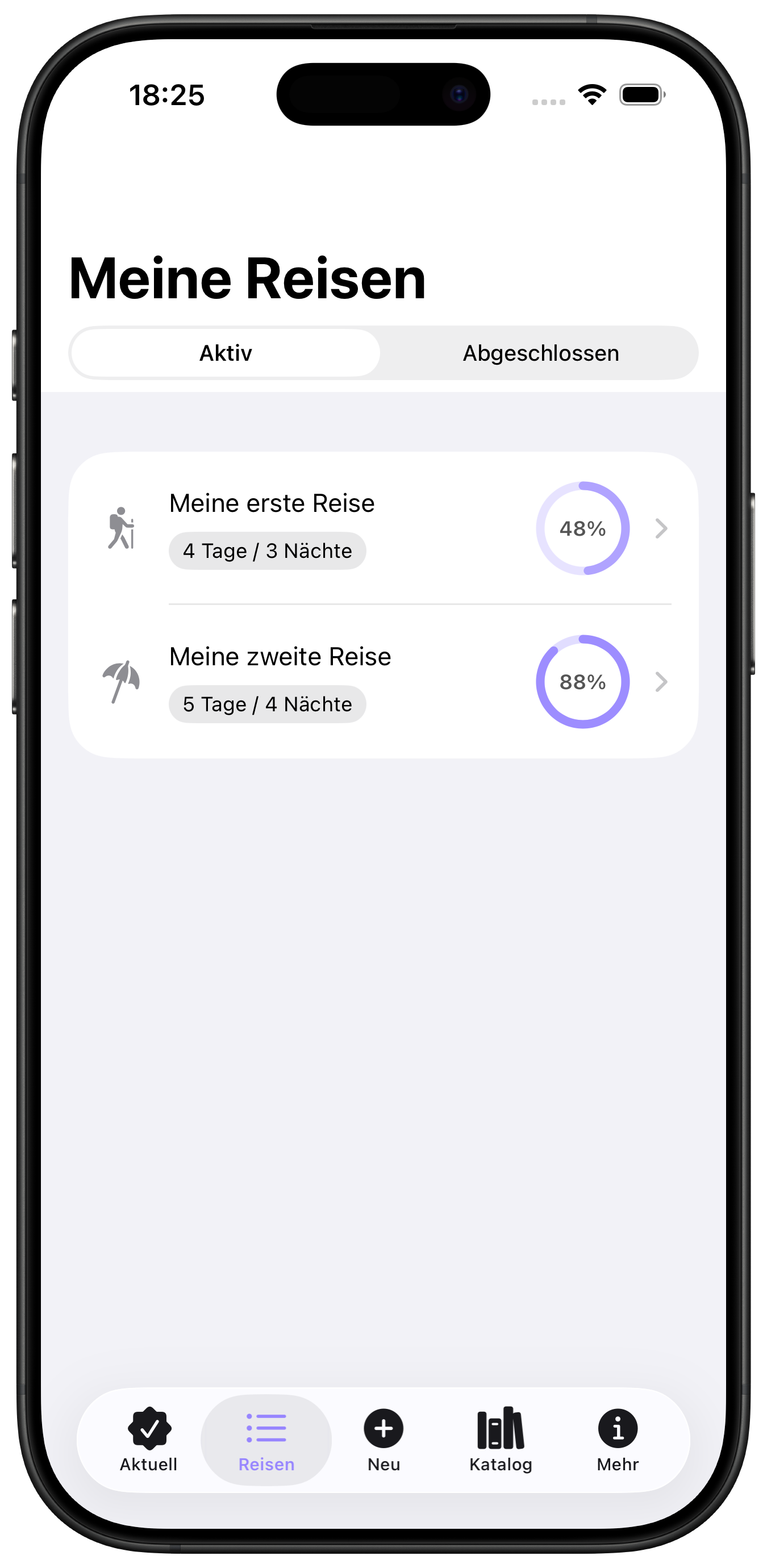Open the Katalog tab
The image size is (767, 1568).
(x=501, y=1440)
